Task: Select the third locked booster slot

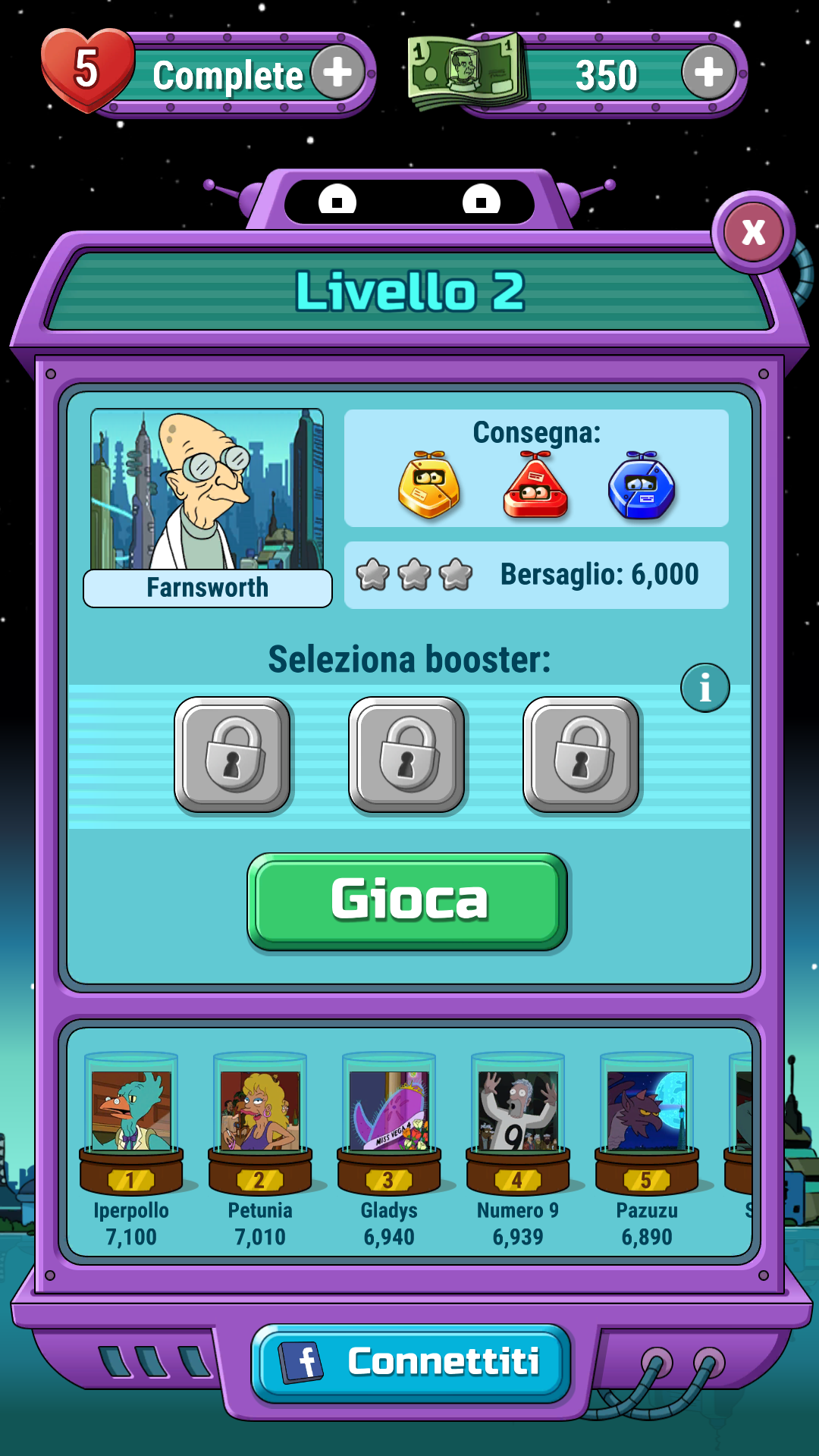Action: point(582,755)
